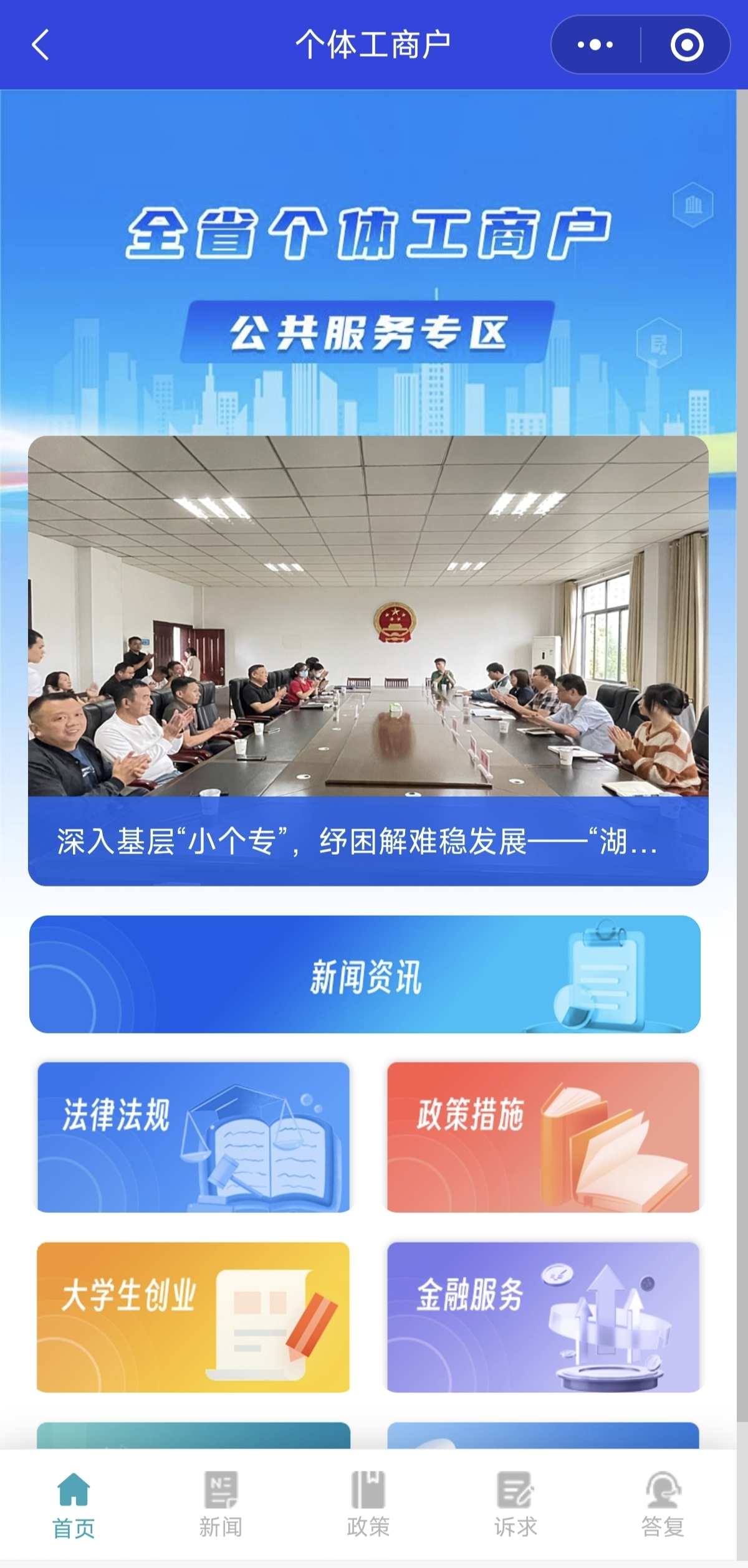Viewport: 748px width, 1568px height.
Task: Switch to the 政策 tab
Action: pos(368,1504)
